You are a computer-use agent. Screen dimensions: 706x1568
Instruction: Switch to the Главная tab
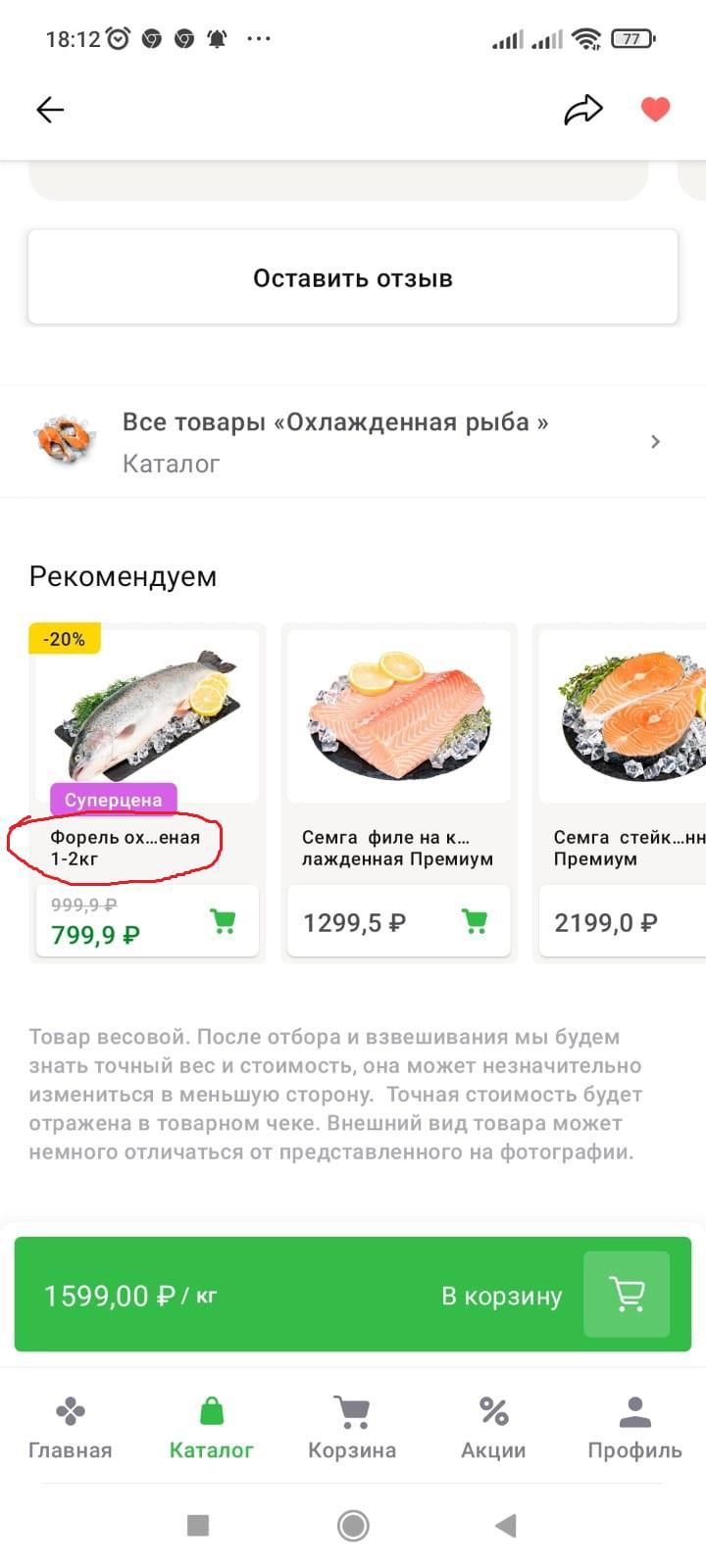coord(71,1429)
